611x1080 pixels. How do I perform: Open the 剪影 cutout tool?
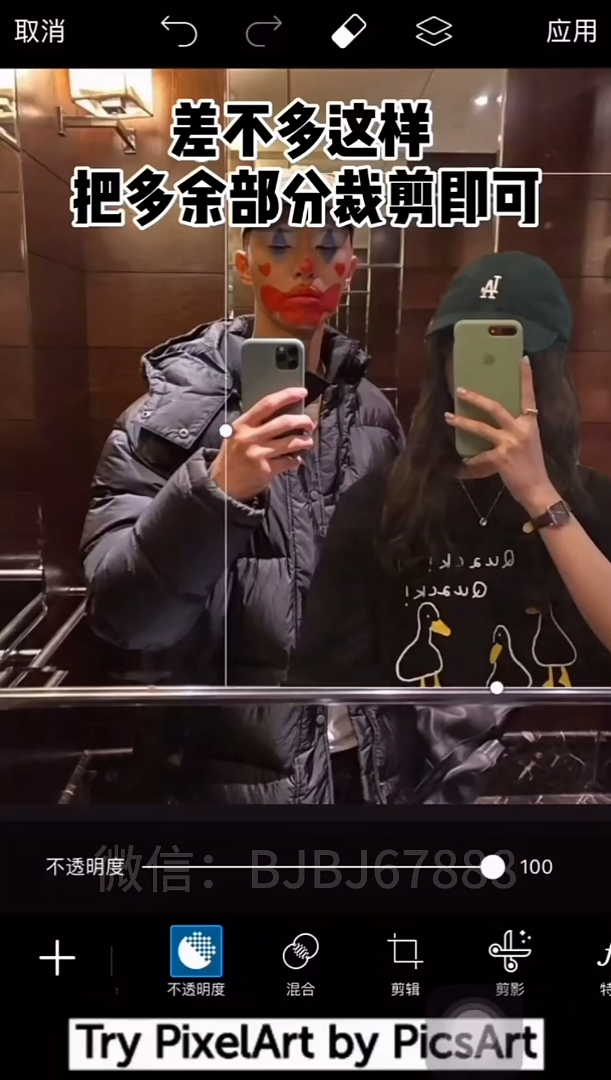tap(509, 960)
